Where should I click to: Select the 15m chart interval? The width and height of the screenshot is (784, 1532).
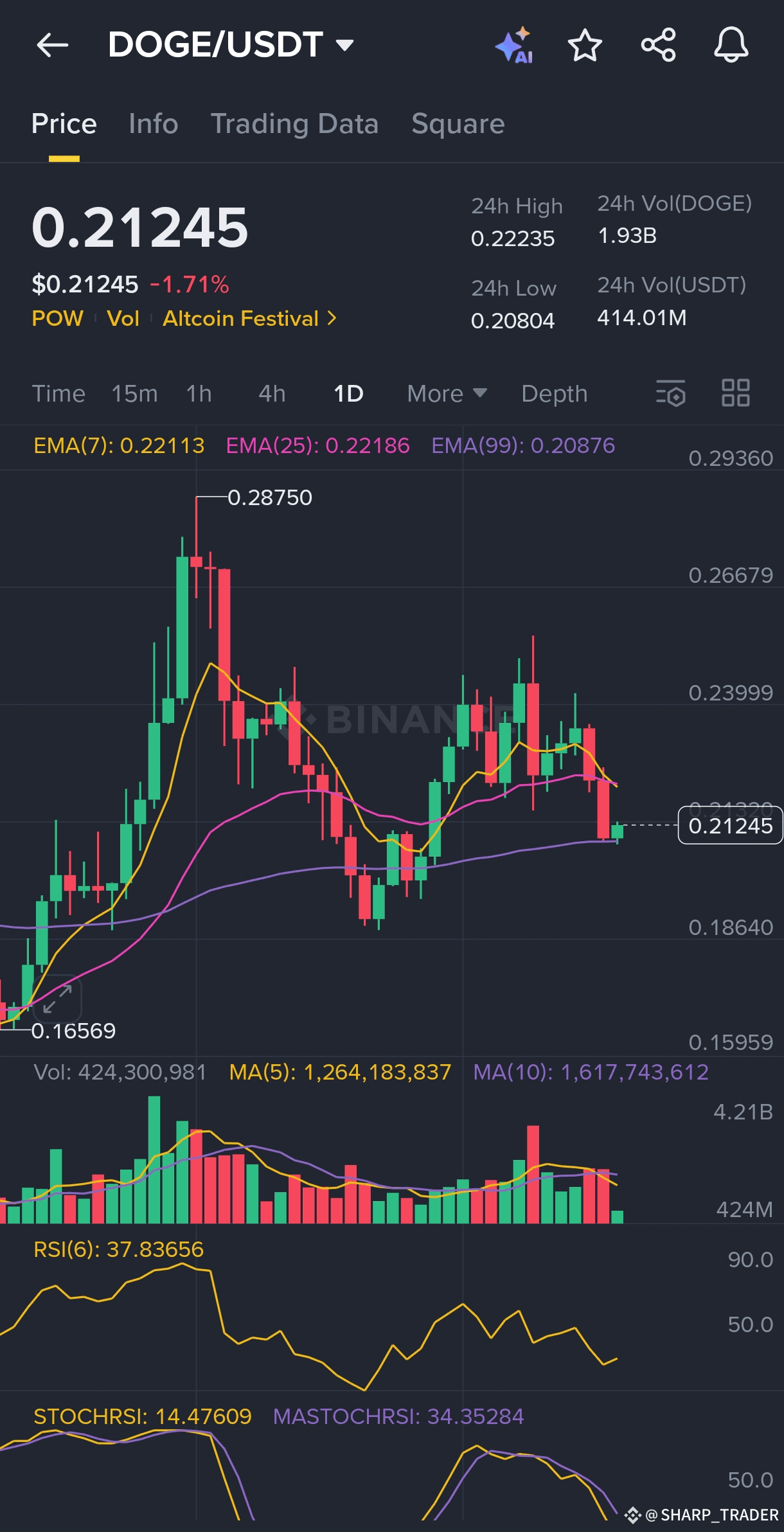click(134, 393)
